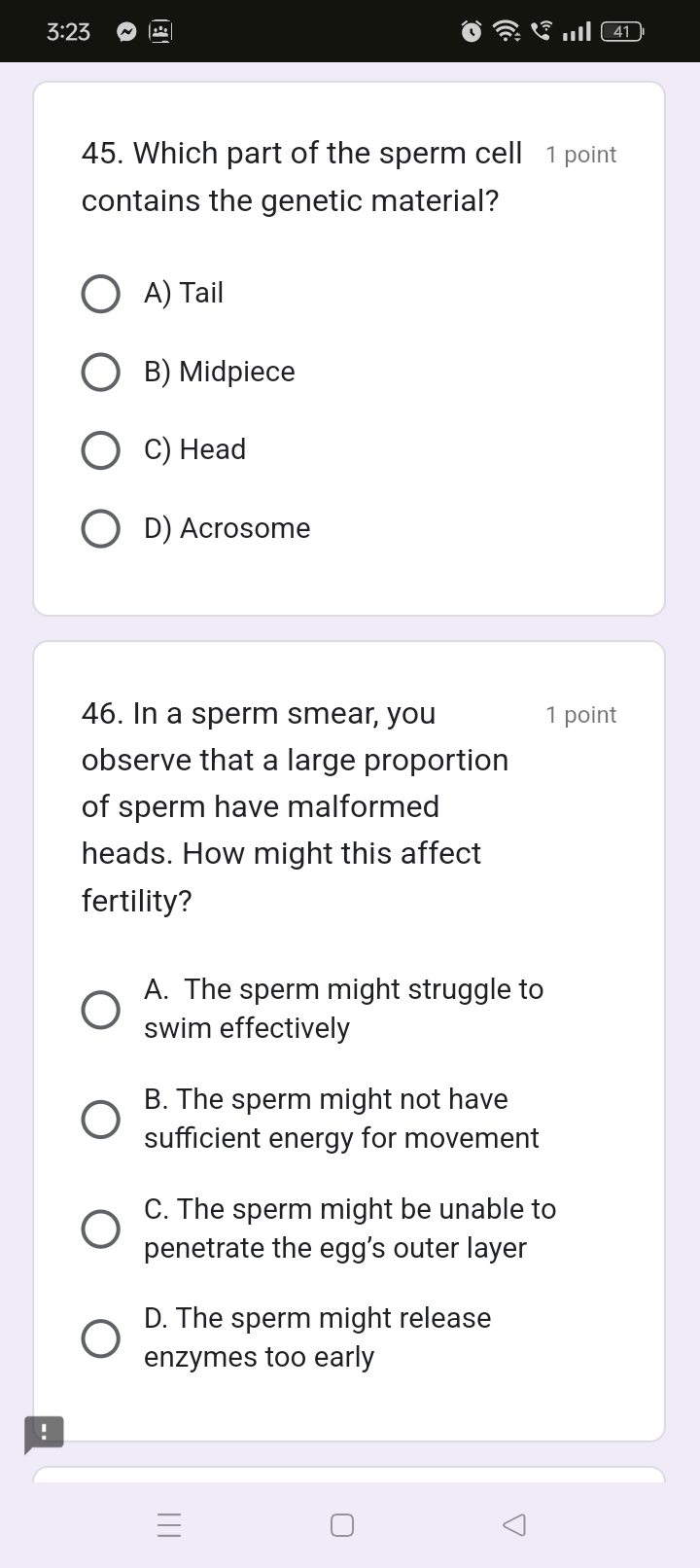Select the 'D) Acrosome' option
The height and width of the screenshot is (1568, 700).
tap(101, 528)
